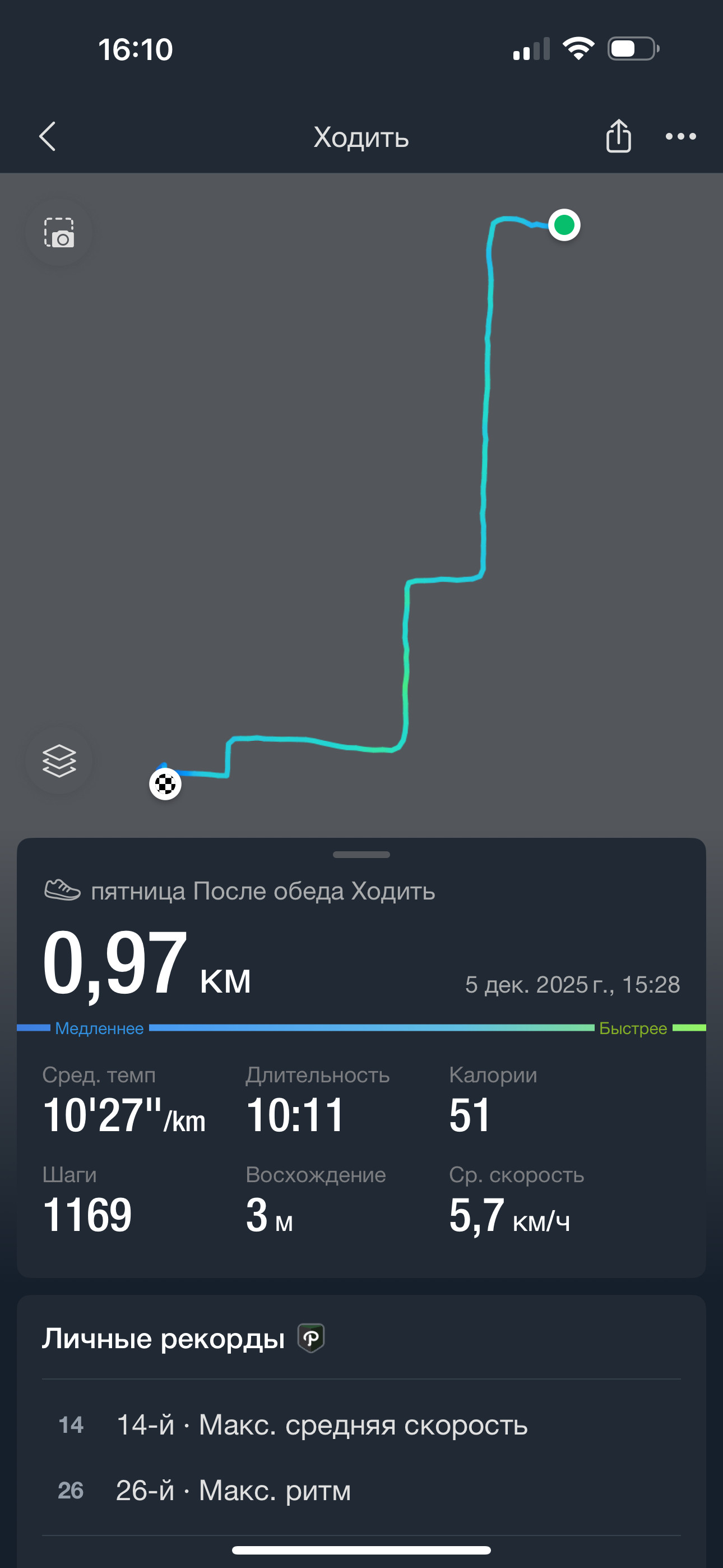This screenshot has height=1568, width=723.
Task: Tap the stats panel drag handle
Action: tap(361, 855)
